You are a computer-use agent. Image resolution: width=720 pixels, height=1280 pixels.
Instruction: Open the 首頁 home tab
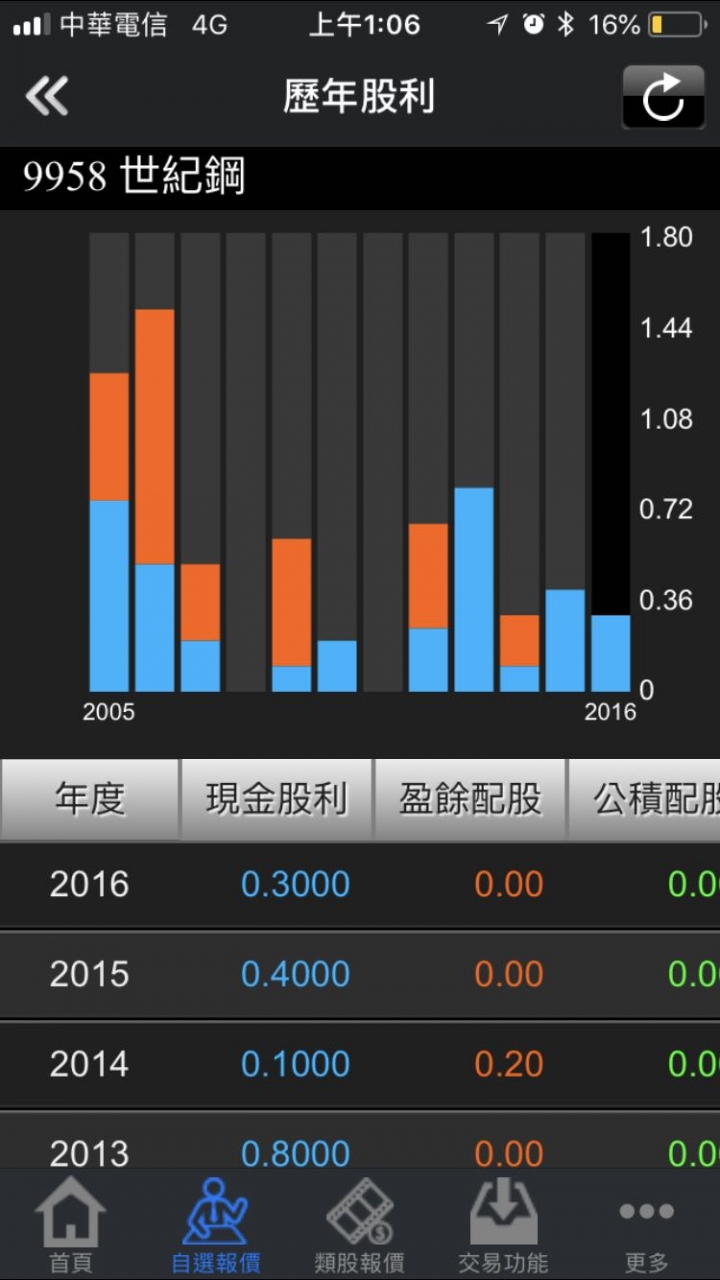pyautogui.click(x=71, y=1225)
